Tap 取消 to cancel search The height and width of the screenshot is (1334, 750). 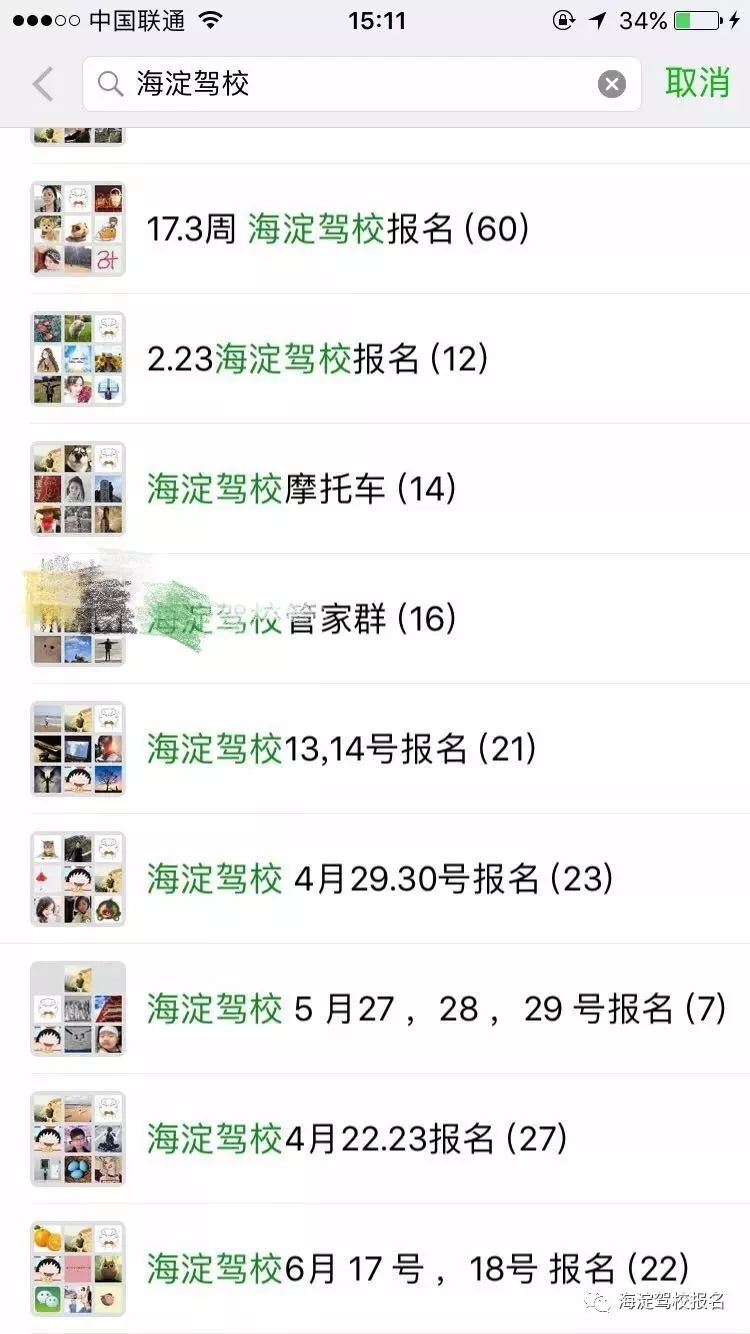tap(698, 84)
